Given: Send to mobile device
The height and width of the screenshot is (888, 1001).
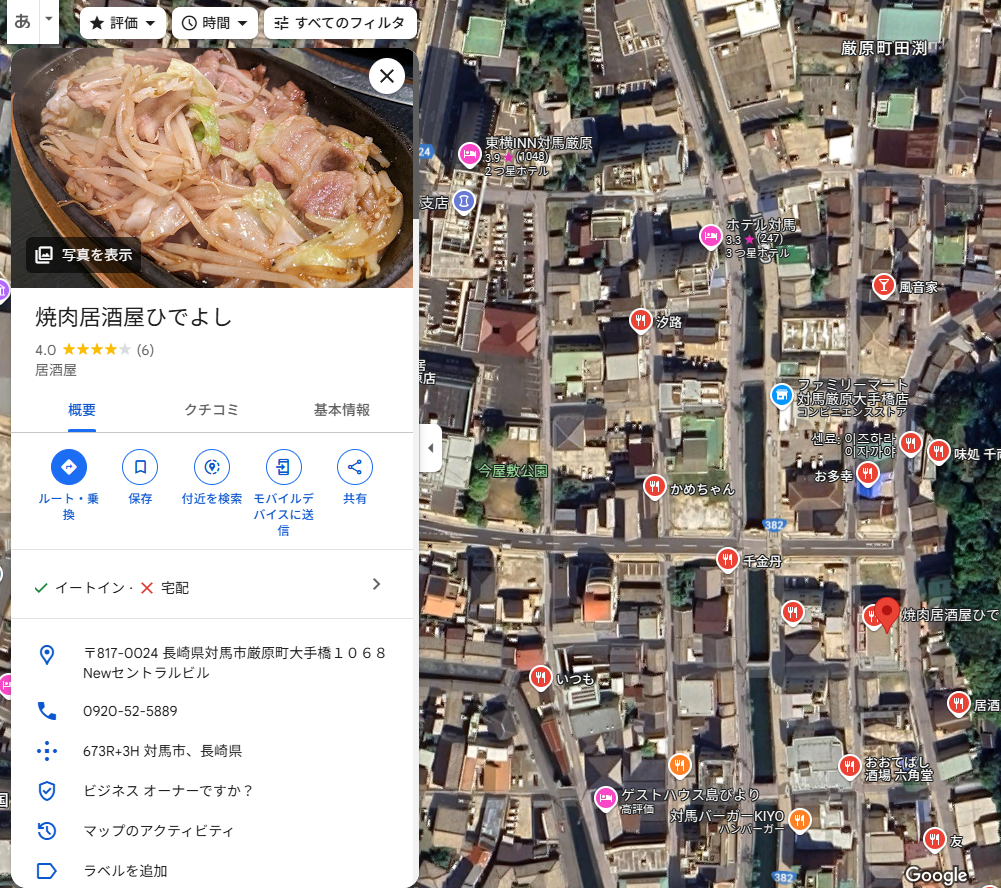Looking at the screenshot, I should pyautogui.click(x=284, y=467).
